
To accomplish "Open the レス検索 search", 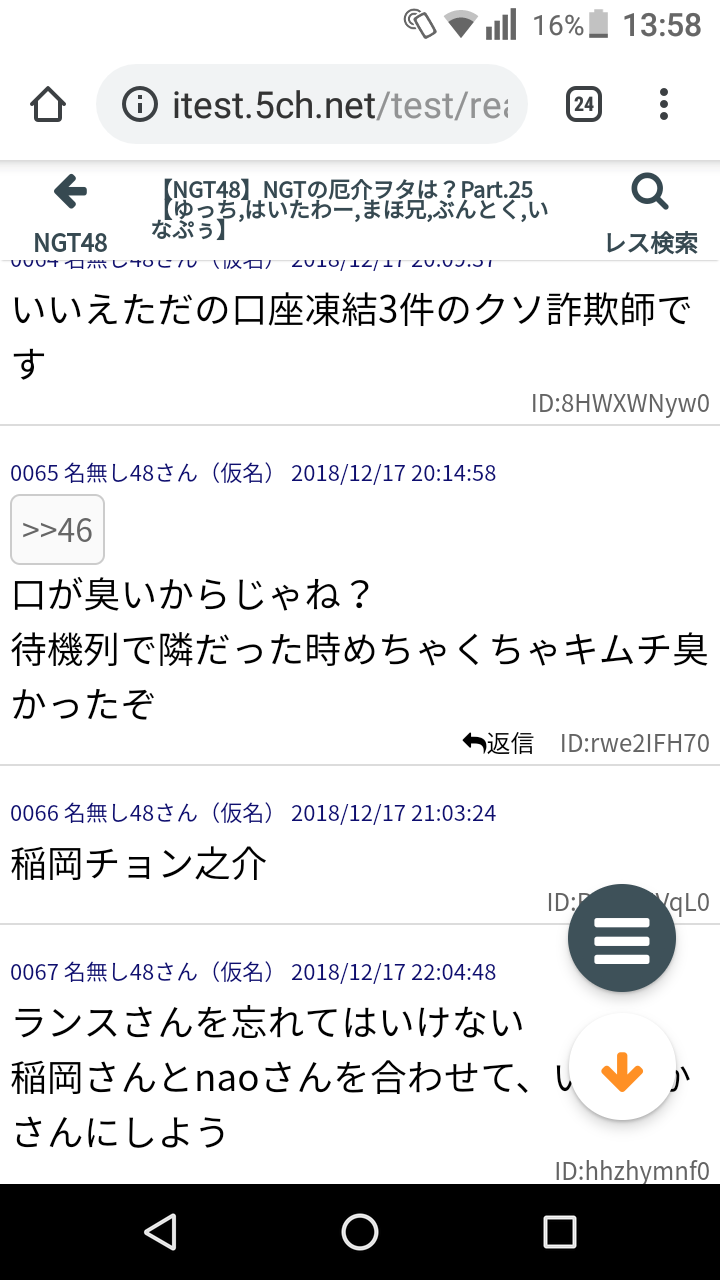I will pyautogui.click(x=651, y=212).
